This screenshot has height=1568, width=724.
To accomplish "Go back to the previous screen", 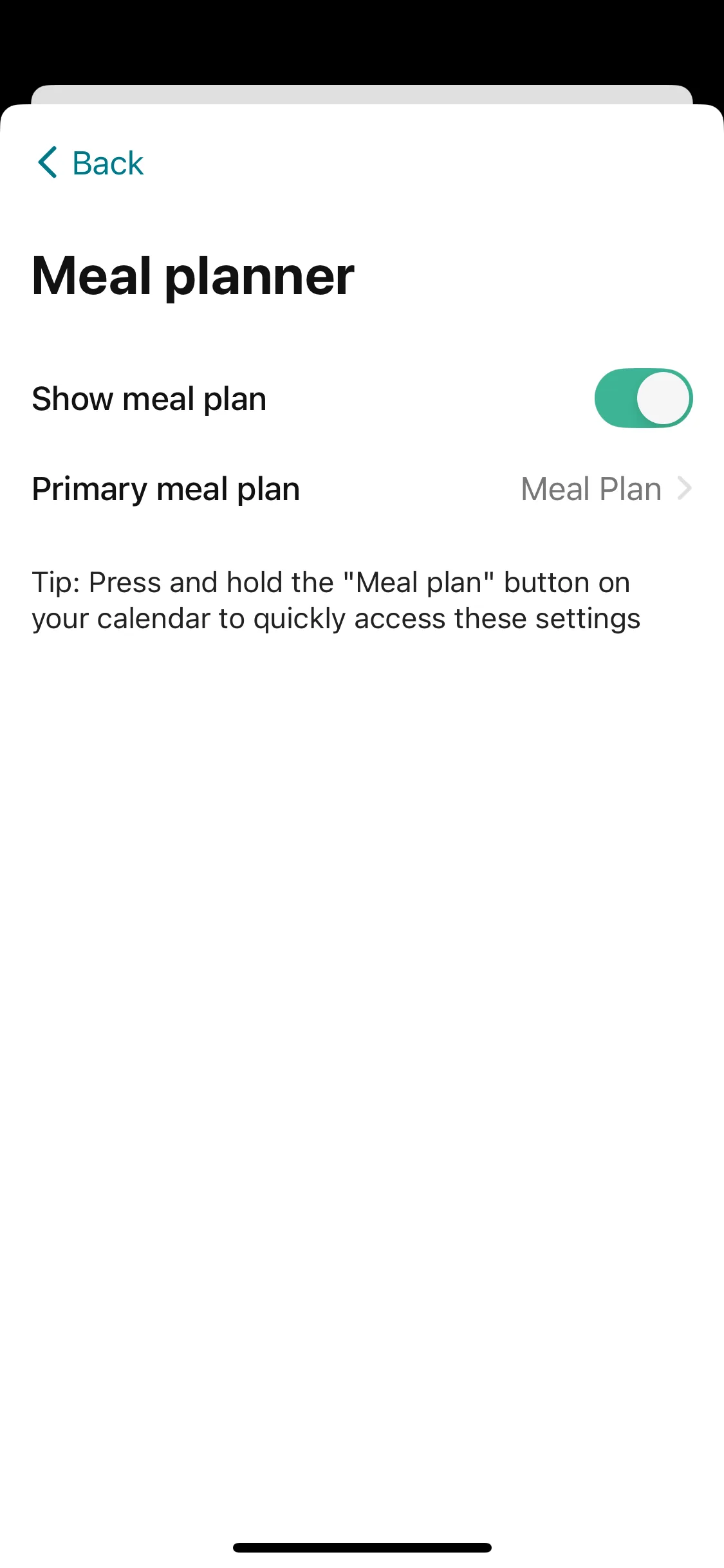I will coord(90,163).
